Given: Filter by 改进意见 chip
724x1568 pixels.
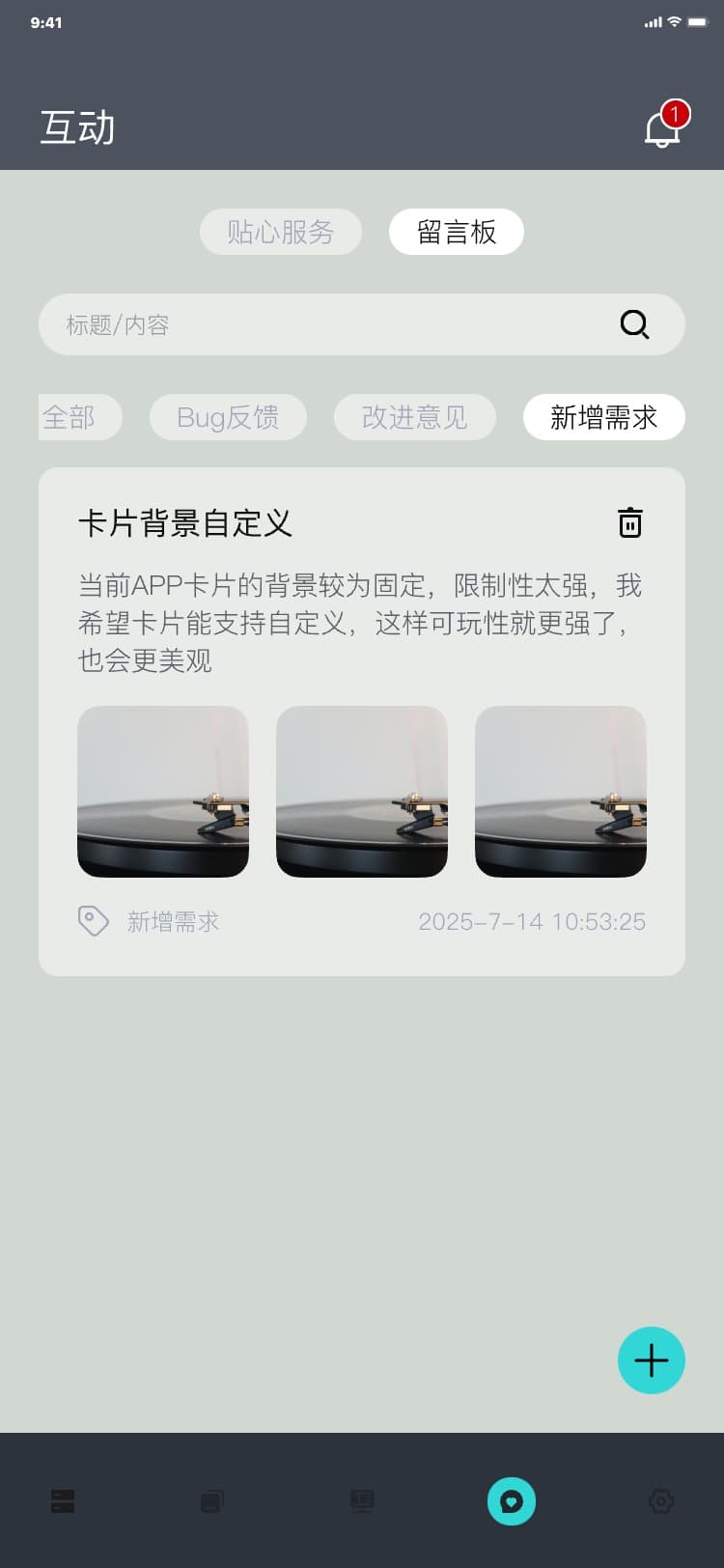Looking at the screenshot, I should click(414, 417).
